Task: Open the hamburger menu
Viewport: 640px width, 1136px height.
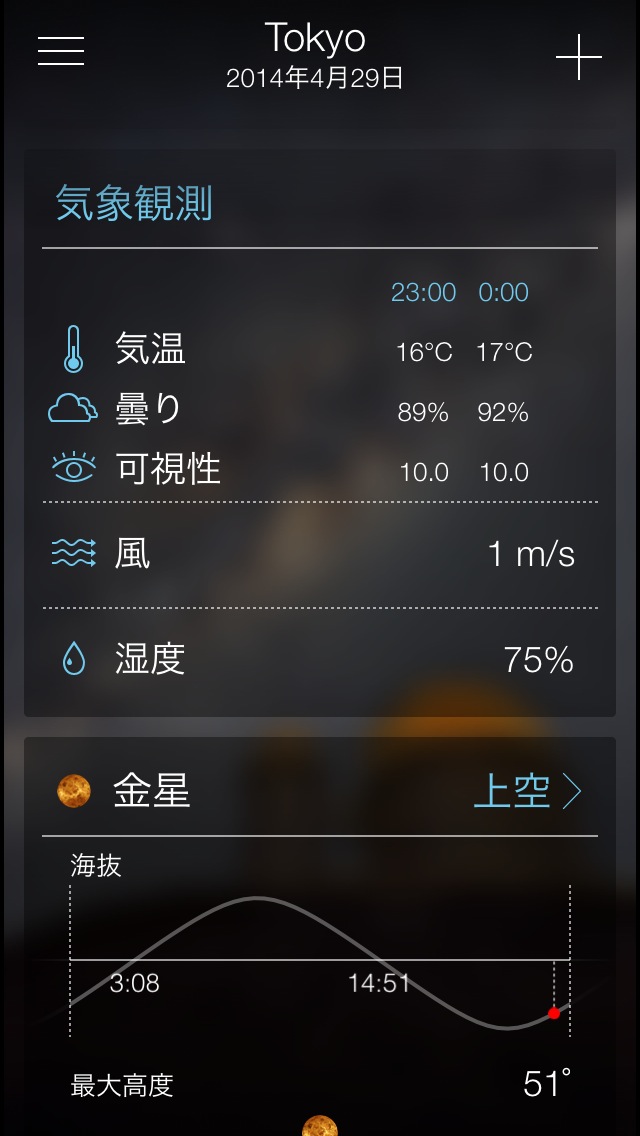Action: tap(61, 51)
